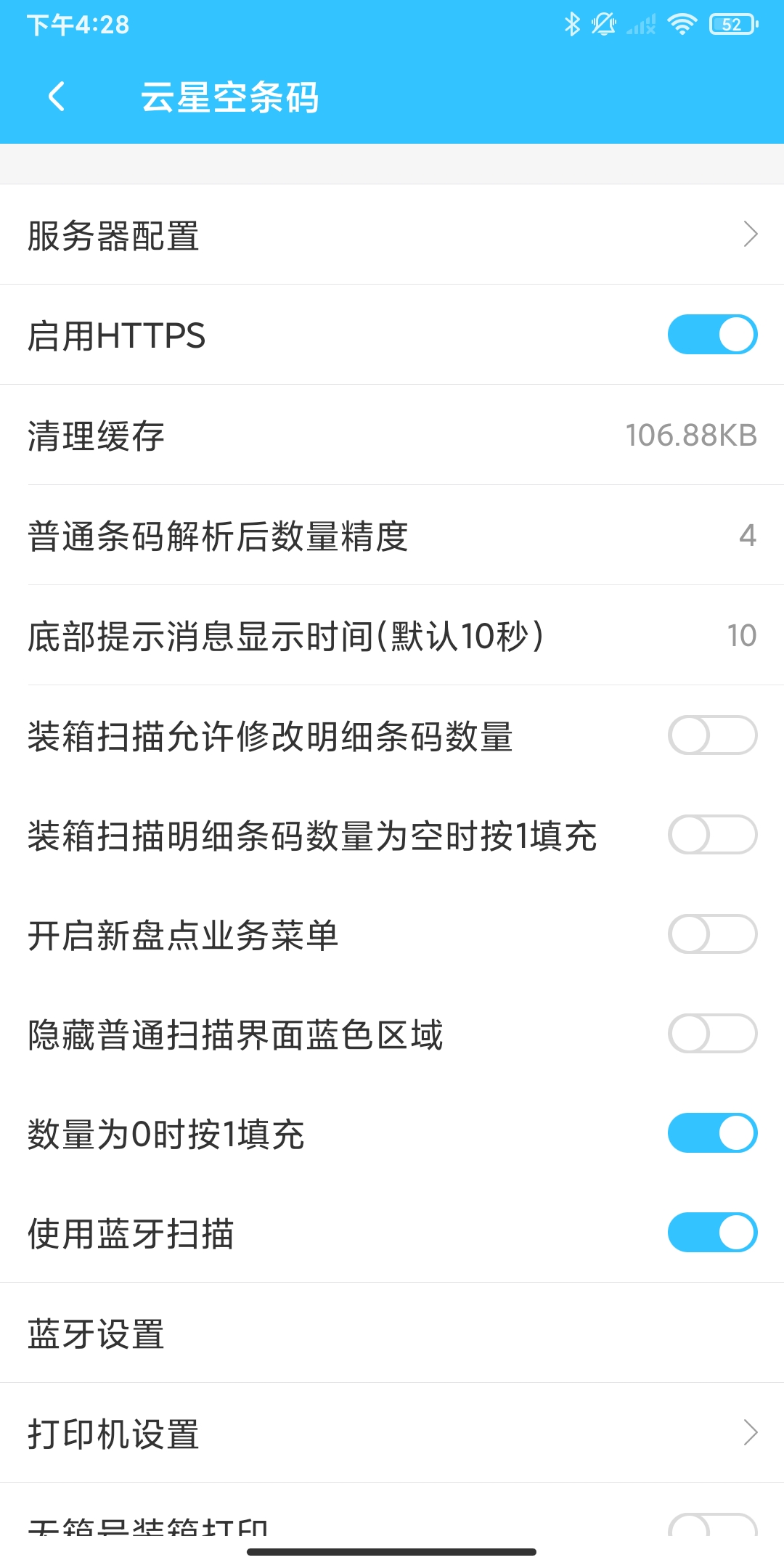Go back using the top-left arrow
Viewport: 784px width, 1568px height.
[57, 97]
